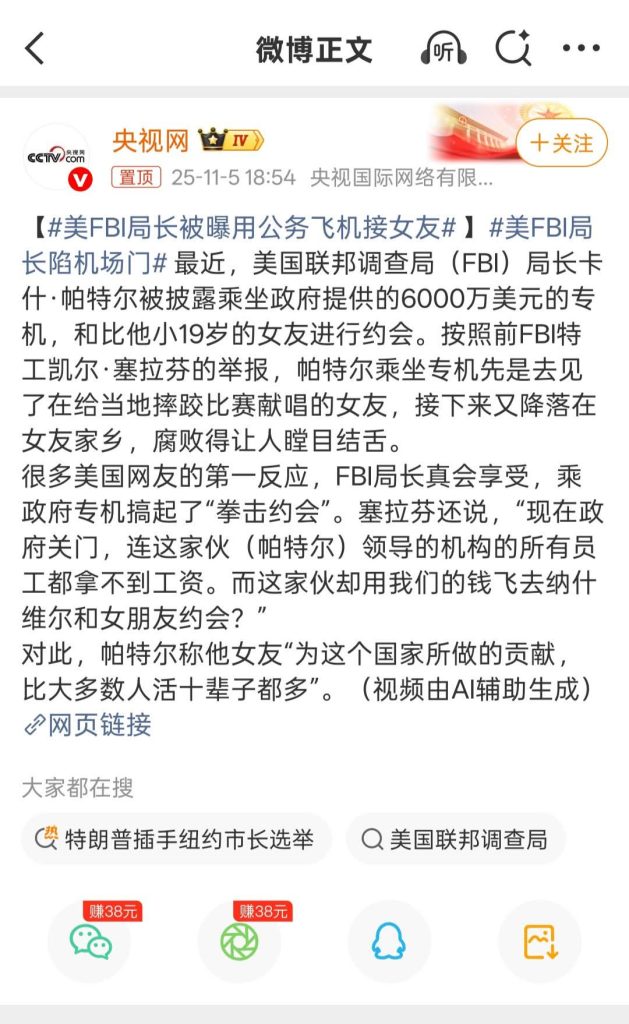Open the hashtag #美FBI局长被曝用公务飞机接女友#
Screen dimensions: 629x1024
click(252, 226)
